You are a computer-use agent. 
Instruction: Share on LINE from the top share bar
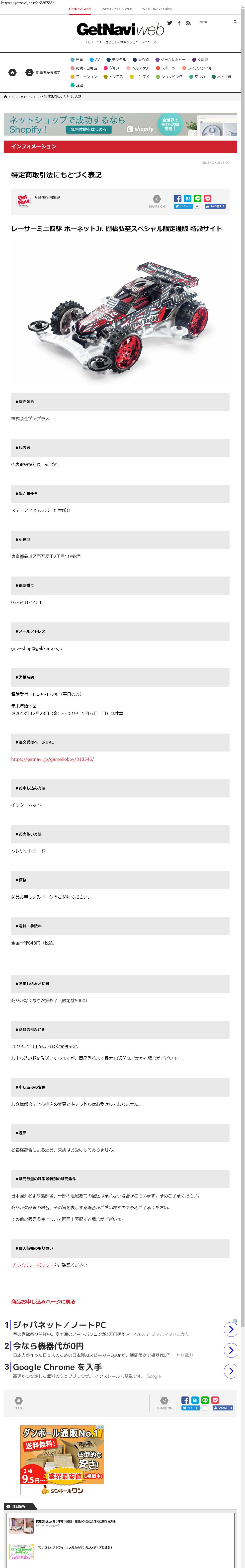click(x=198, y=198)
